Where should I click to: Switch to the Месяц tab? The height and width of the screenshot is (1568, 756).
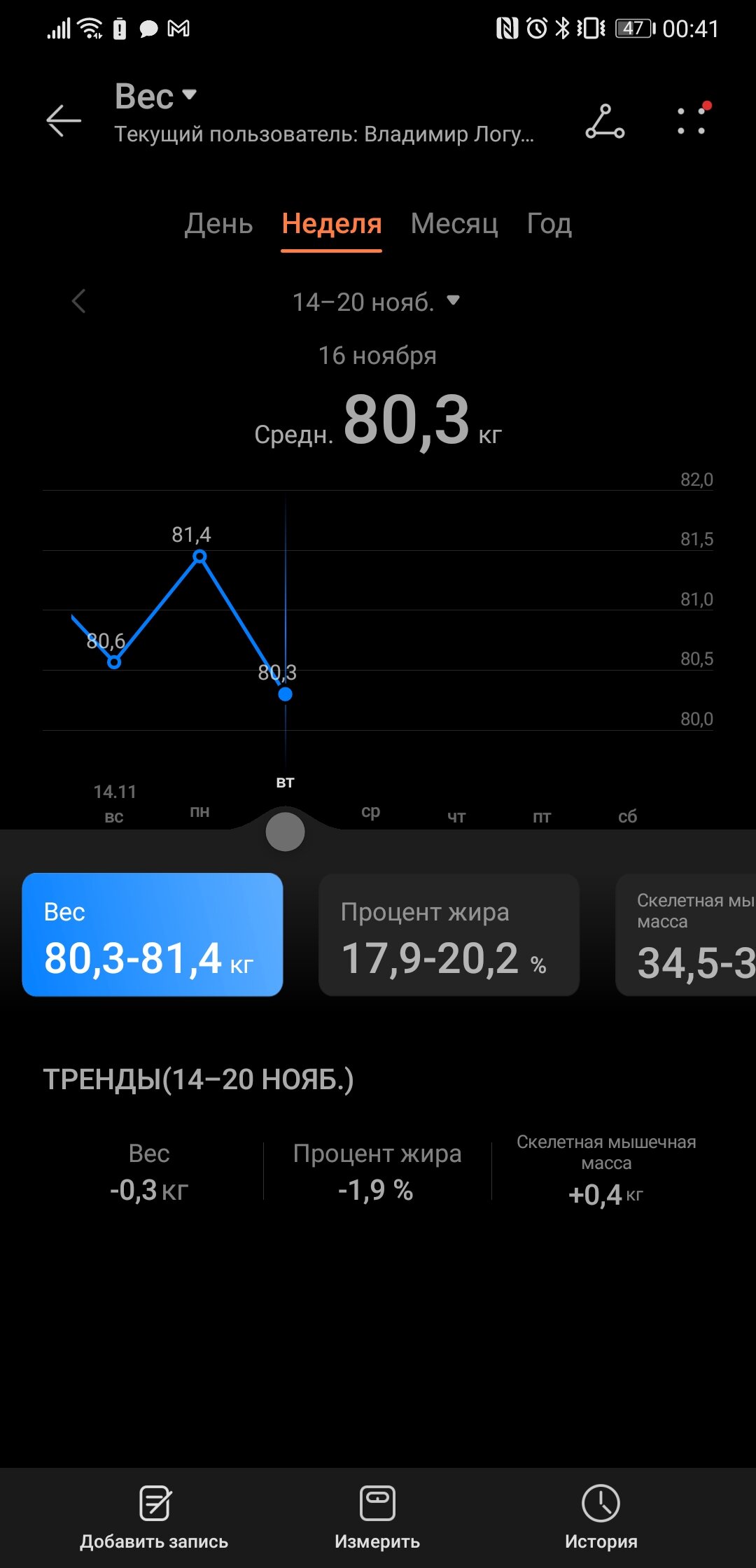click(454, 224)
